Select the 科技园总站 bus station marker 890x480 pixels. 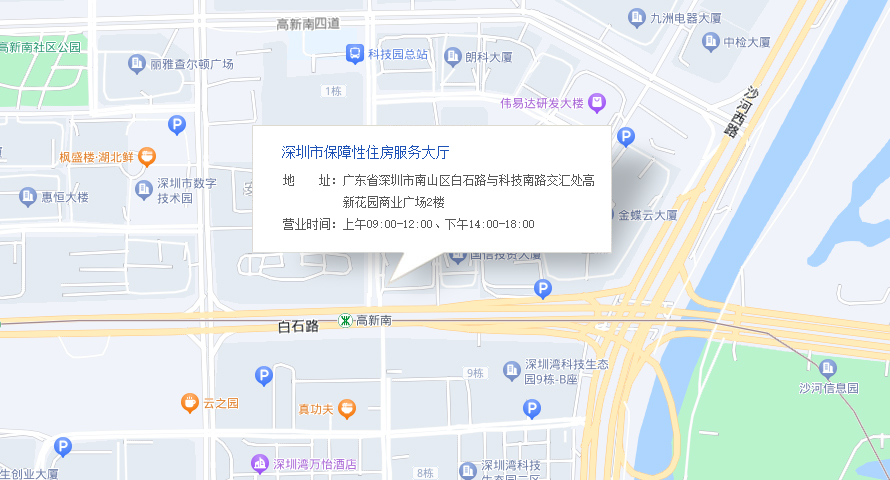(355, 54)
